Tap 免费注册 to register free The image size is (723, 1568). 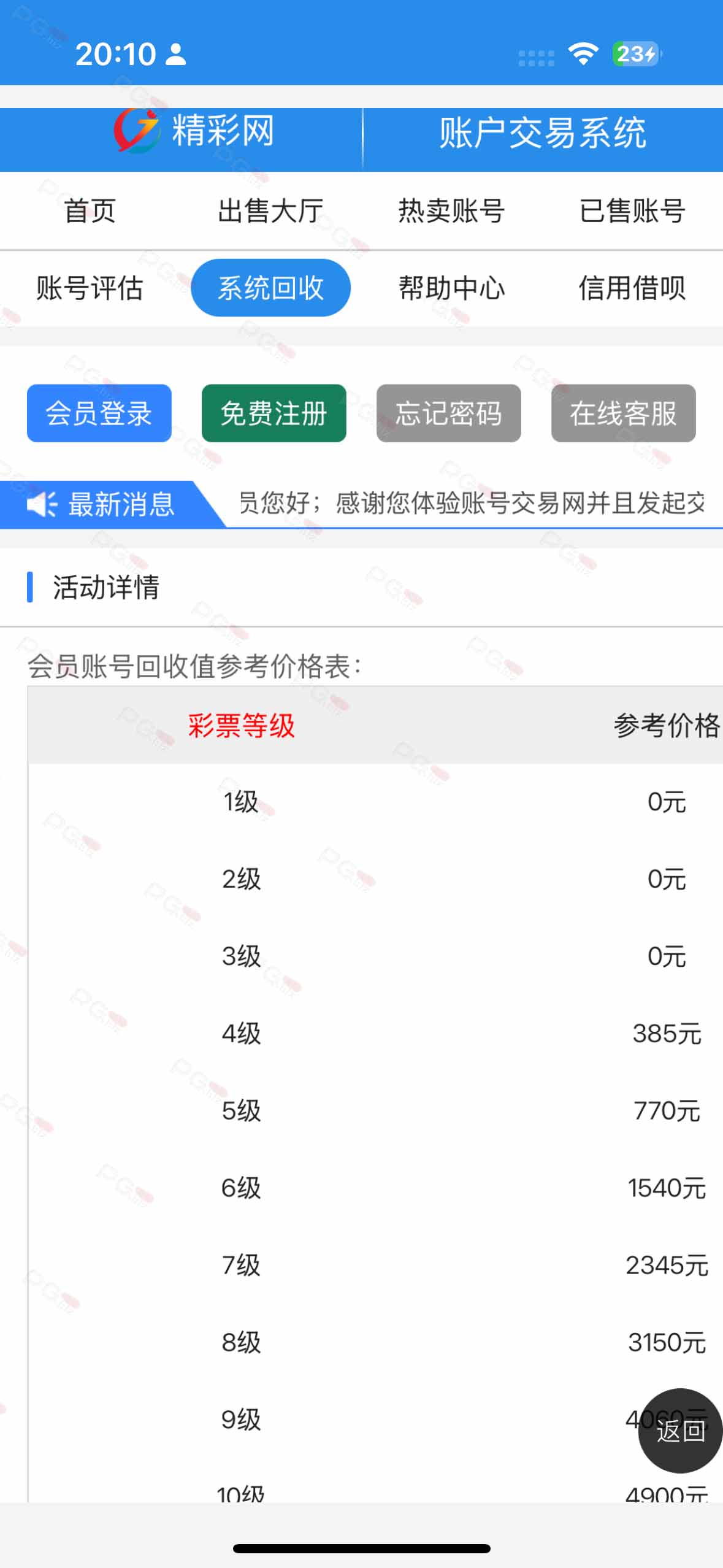pos(274,413)
